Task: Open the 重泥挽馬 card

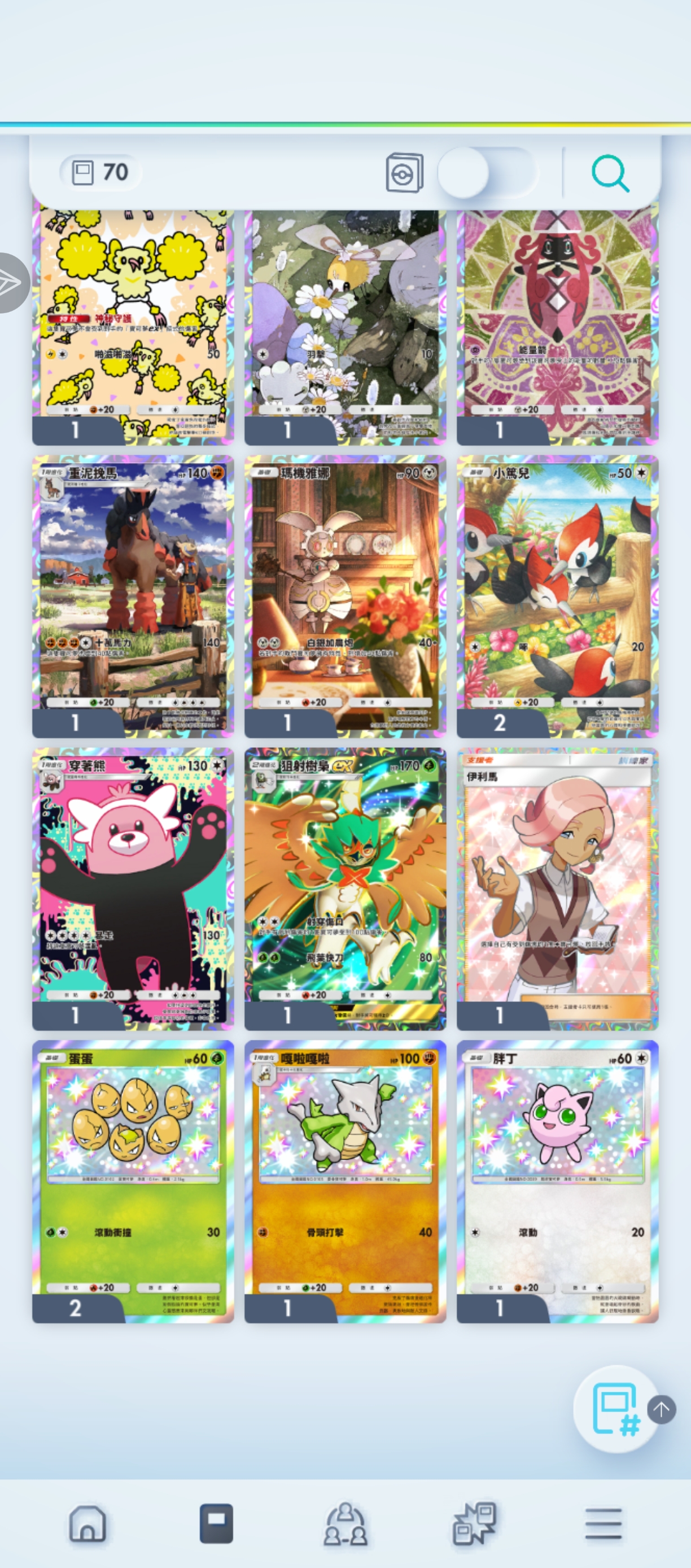Action: (133, 595)
